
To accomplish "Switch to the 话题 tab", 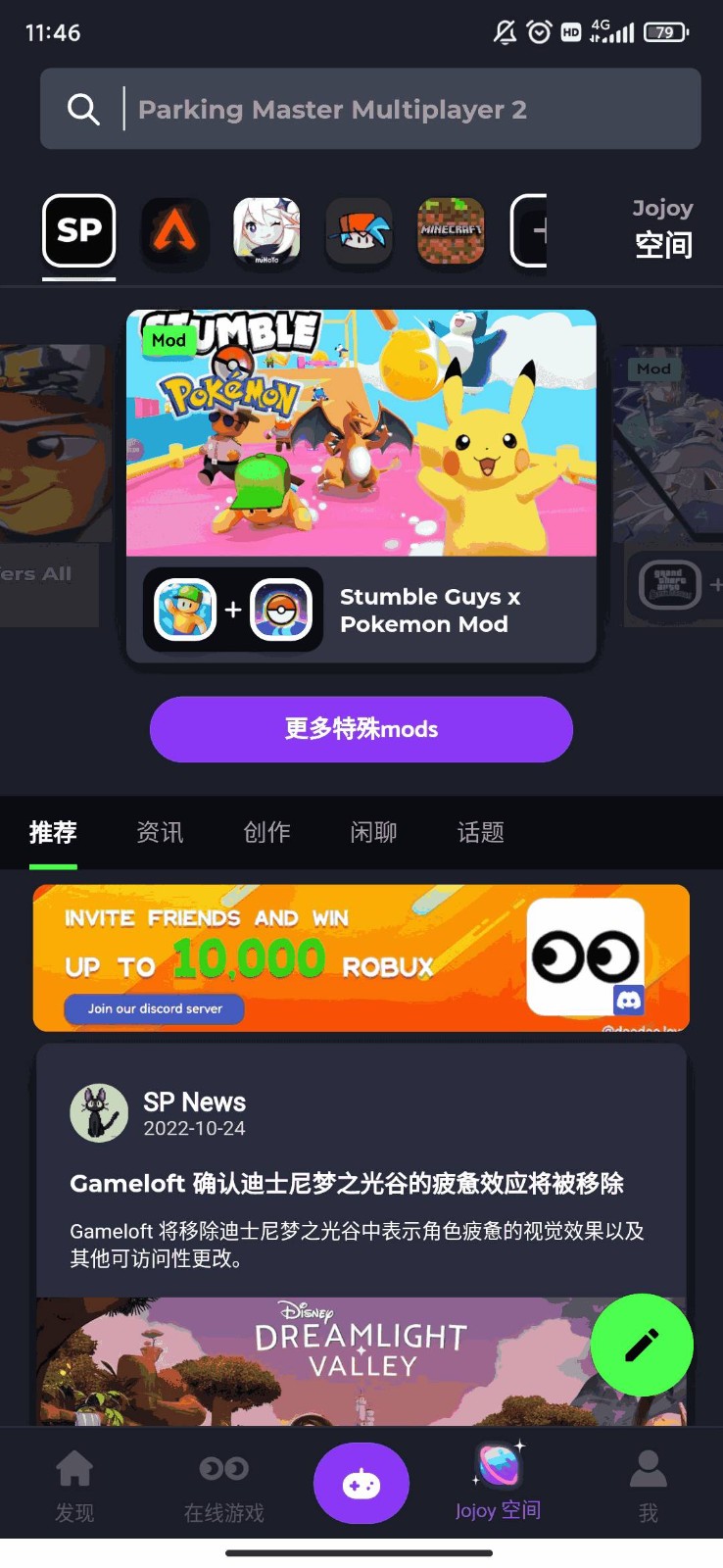I will [480, 833].
